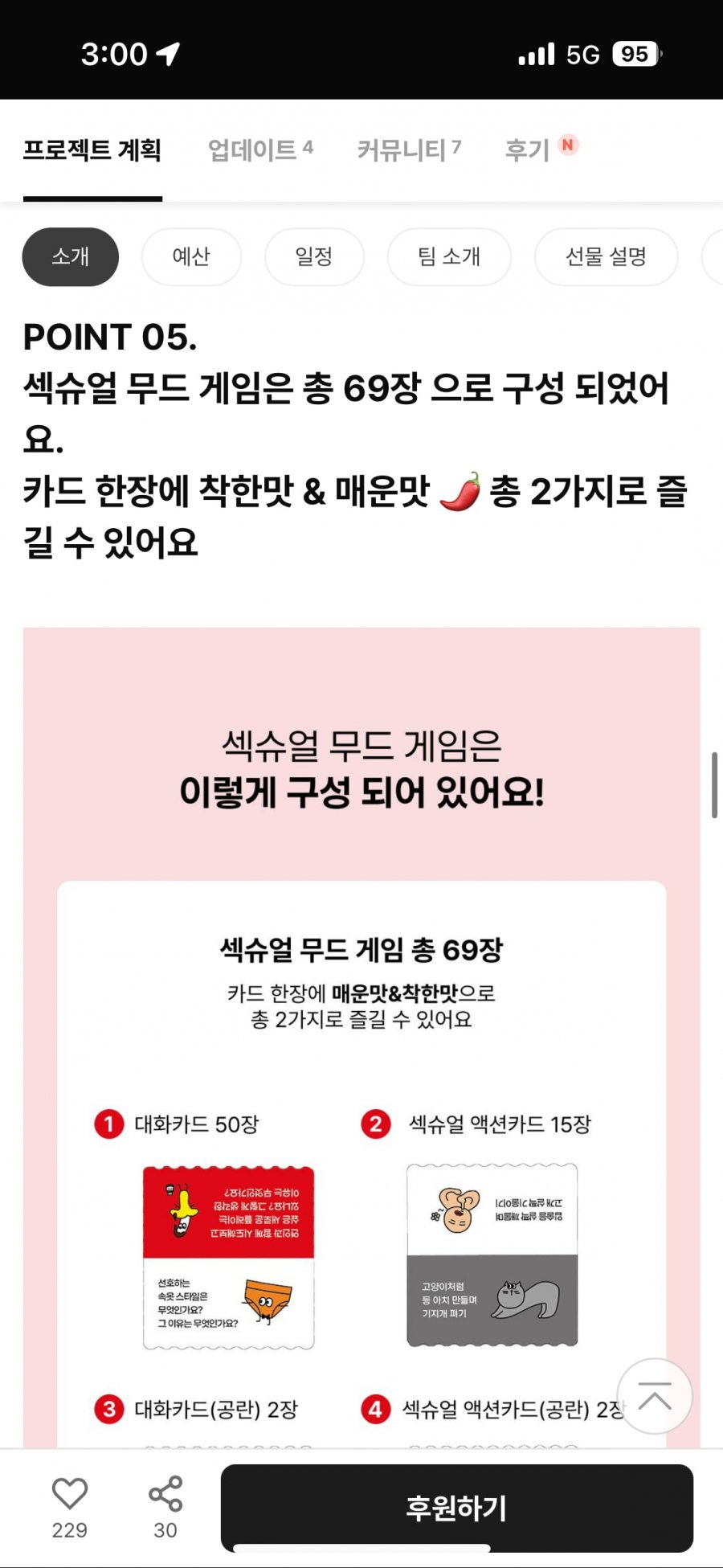Tap the up-arrow back-to-top button
This screenshot has width=723, height=1568.
(x=655, y=1397)
